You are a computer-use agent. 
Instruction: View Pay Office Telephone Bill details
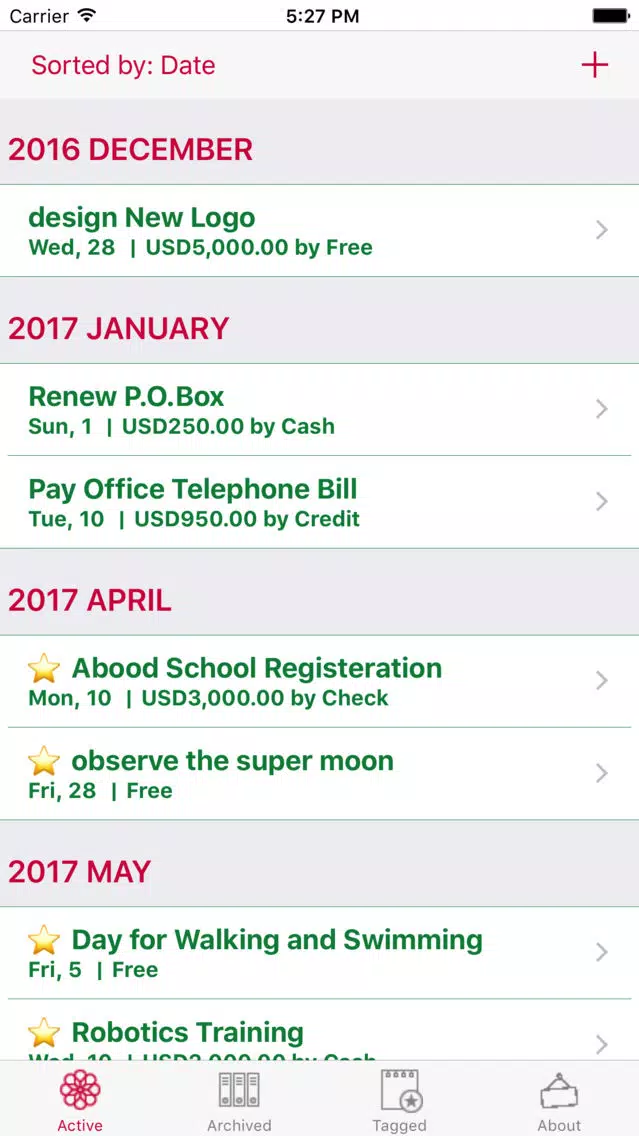(x=320, y=501)
